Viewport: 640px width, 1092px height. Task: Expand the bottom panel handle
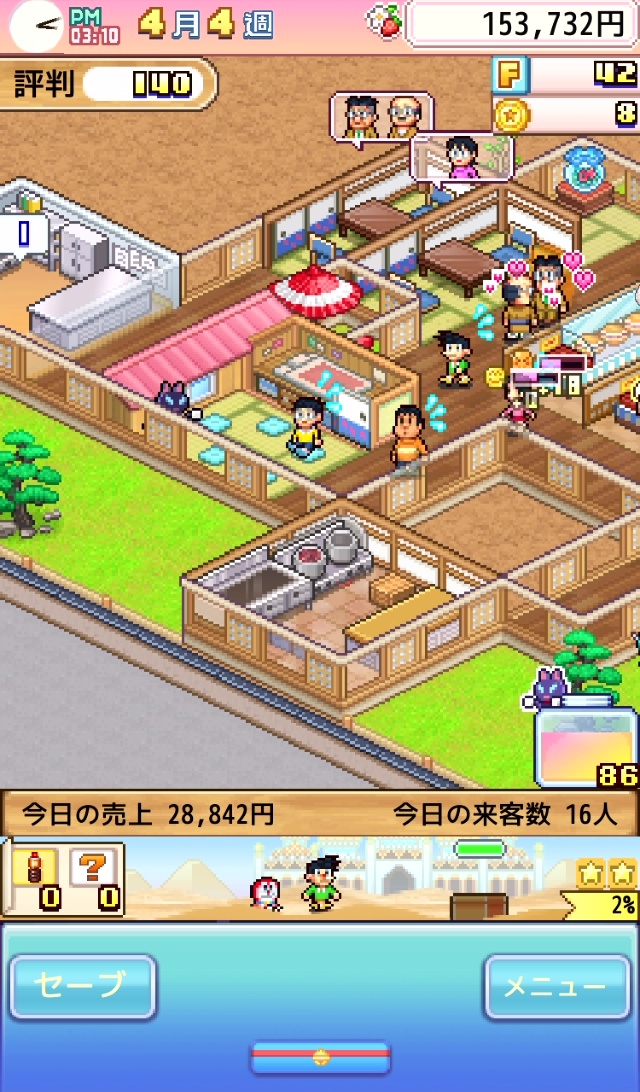[x=320, y=1056]
